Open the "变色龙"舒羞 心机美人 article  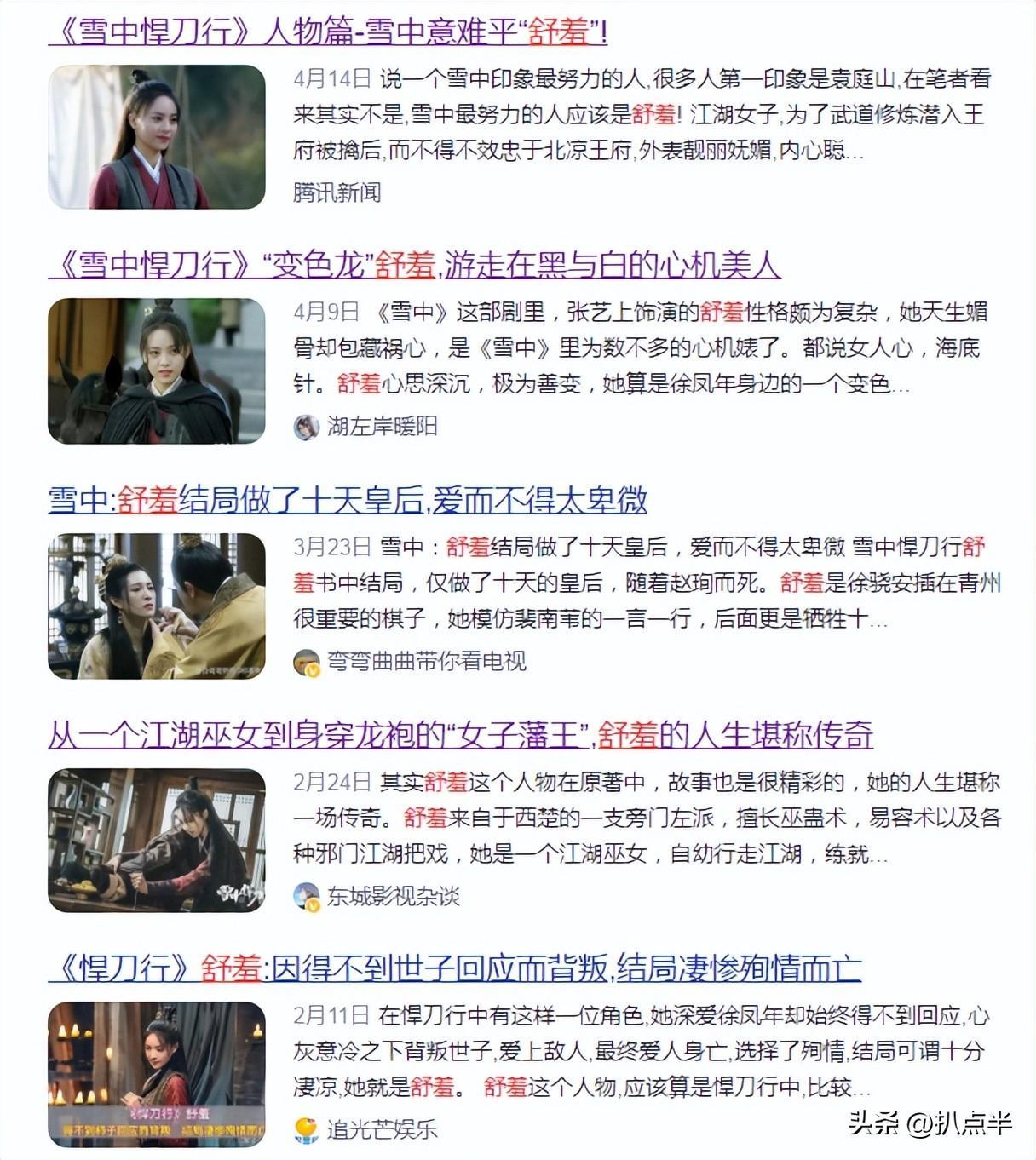tap(414, 265)
